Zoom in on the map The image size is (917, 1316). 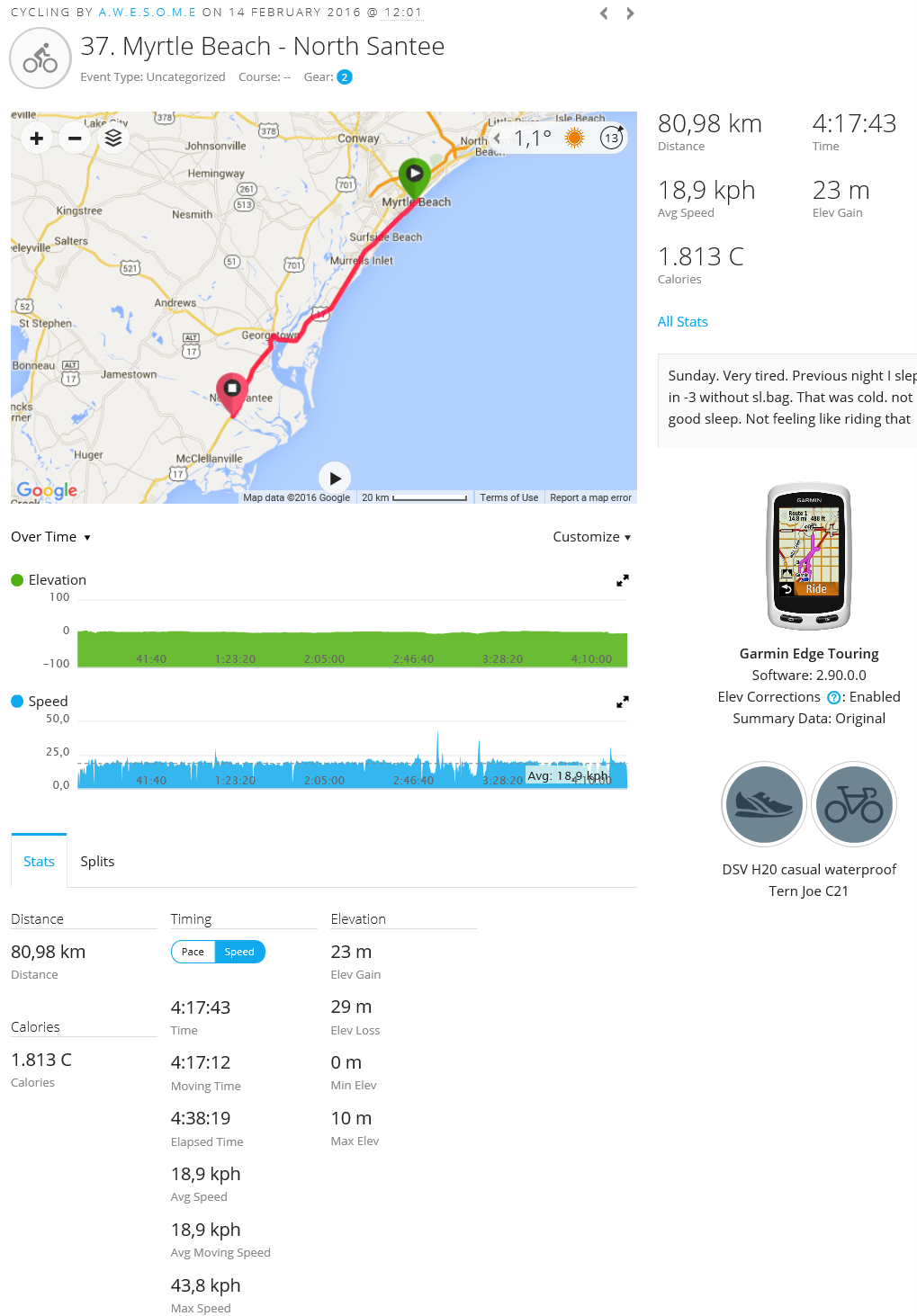click(x=37, y=138)
